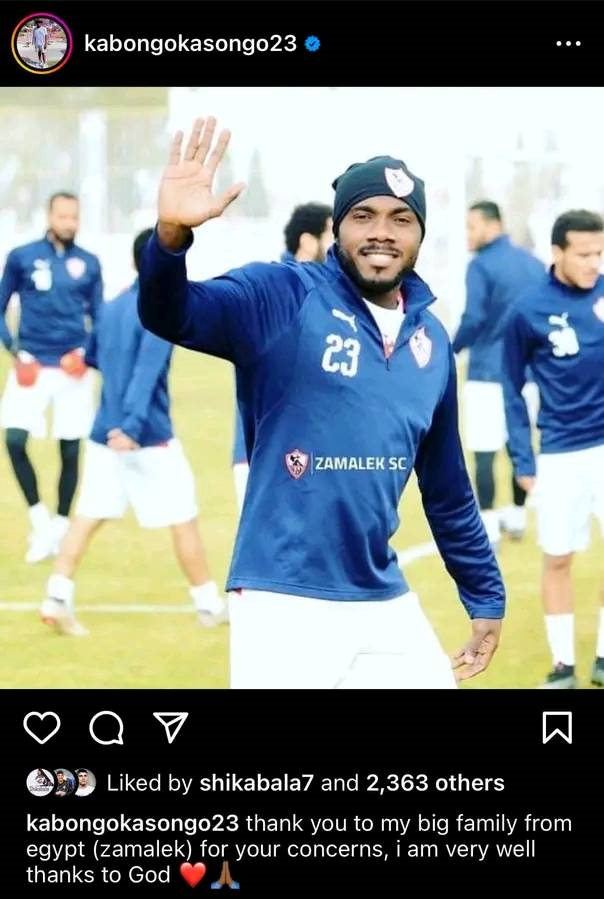Save this post with the bookmark icon
The width and height of the screenshot is (604, 899).
tap(557, 727)
